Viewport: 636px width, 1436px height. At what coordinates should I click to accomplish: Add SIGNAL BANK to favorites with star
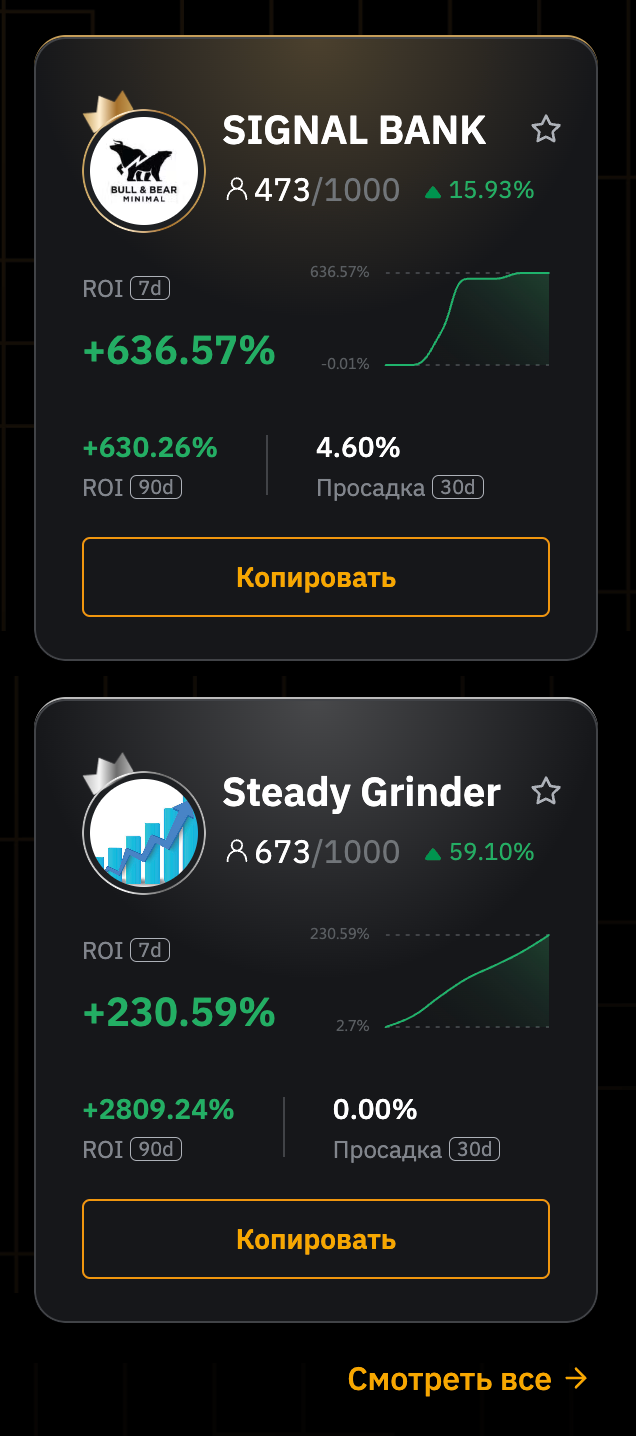(546, 129)
